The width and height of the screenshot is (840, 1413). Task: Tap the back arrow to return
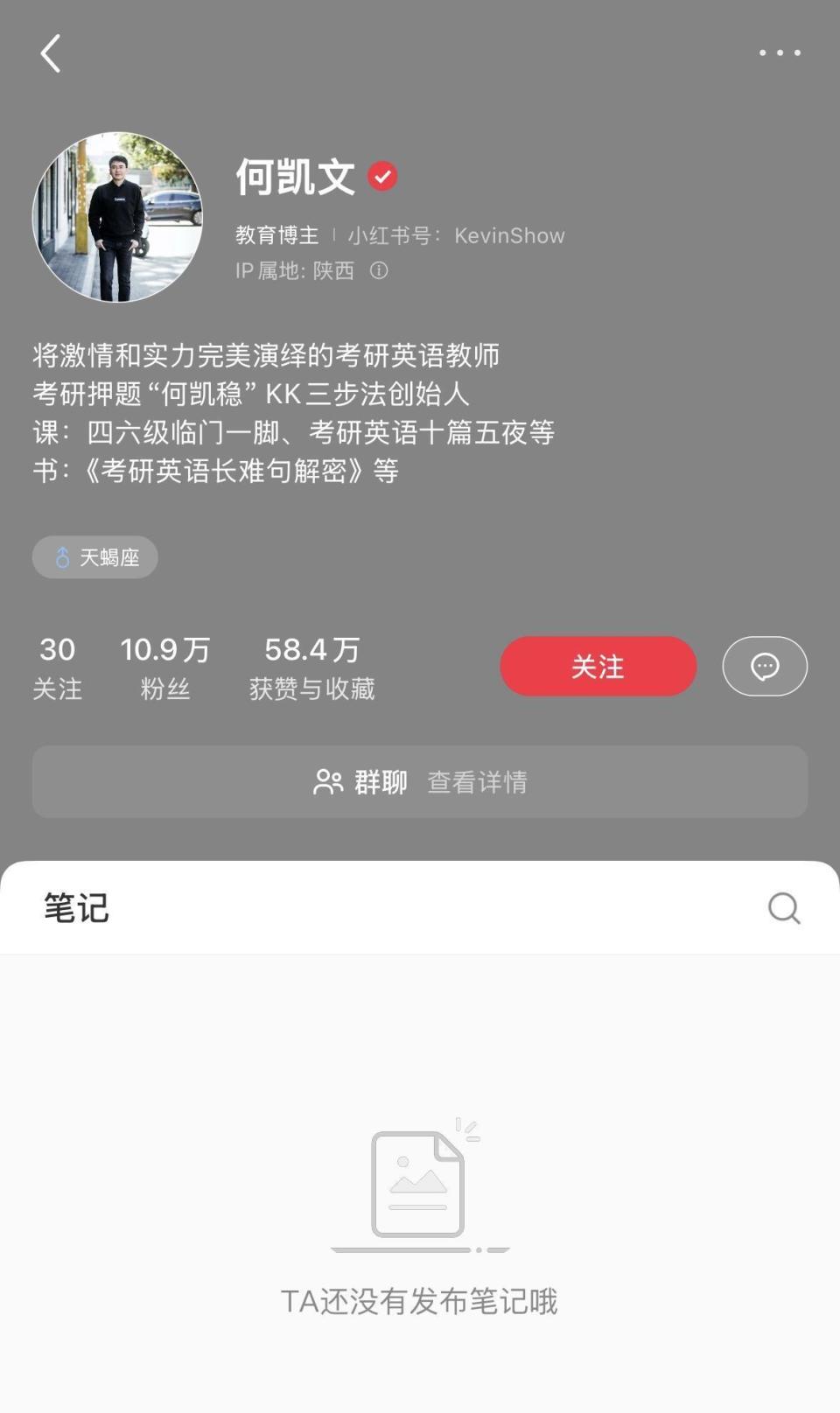(x=50, y=52)
